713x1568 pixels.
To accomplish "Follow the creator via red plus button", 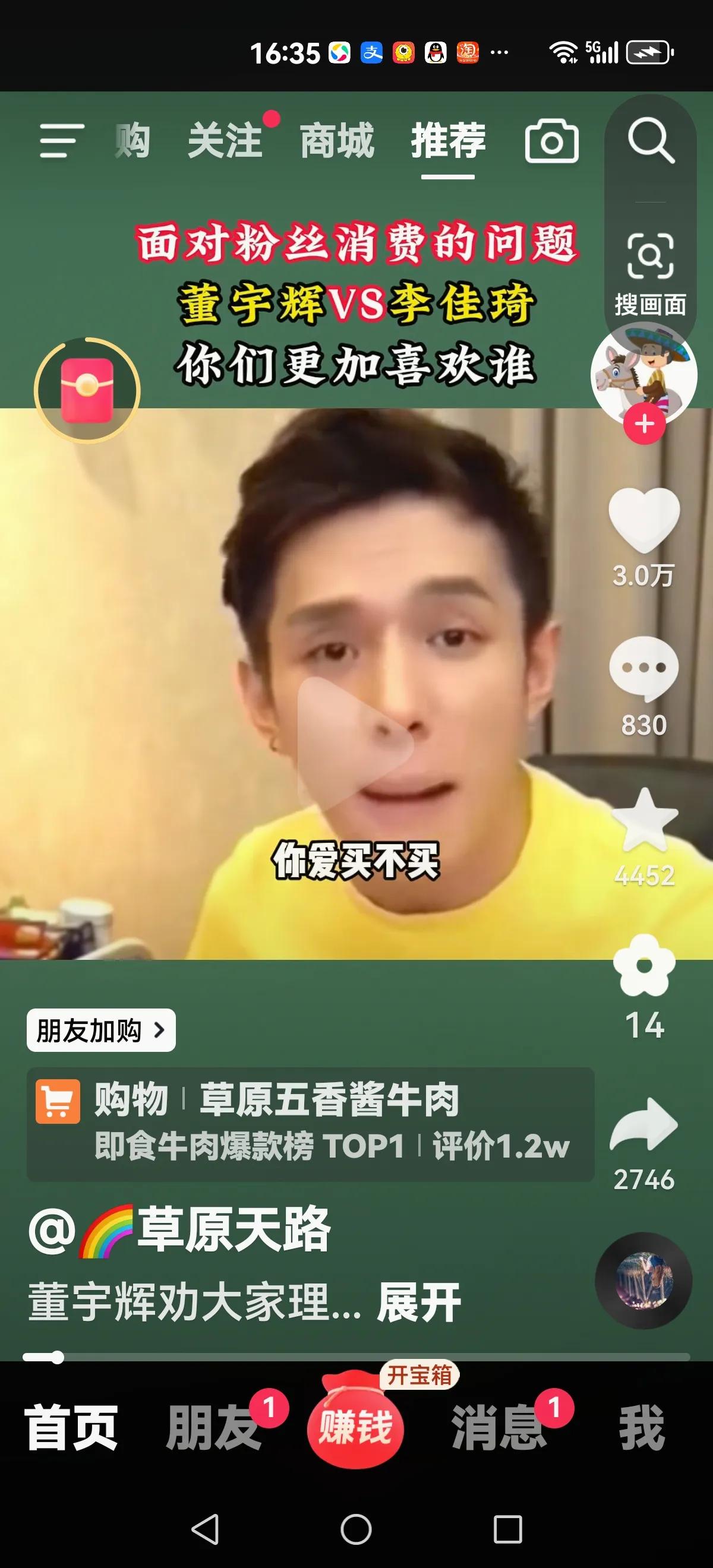I will [644, 423].
